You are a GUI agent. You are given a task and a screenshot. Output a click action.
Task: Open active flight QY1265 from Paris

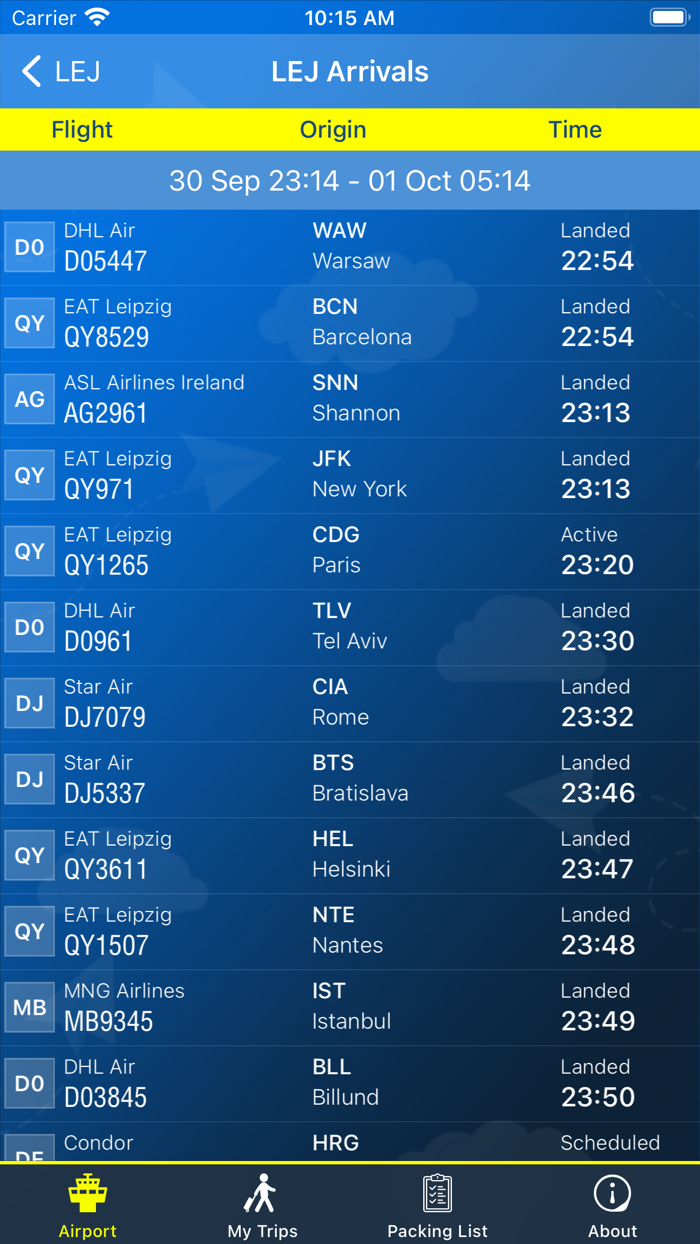pos(350,551)
